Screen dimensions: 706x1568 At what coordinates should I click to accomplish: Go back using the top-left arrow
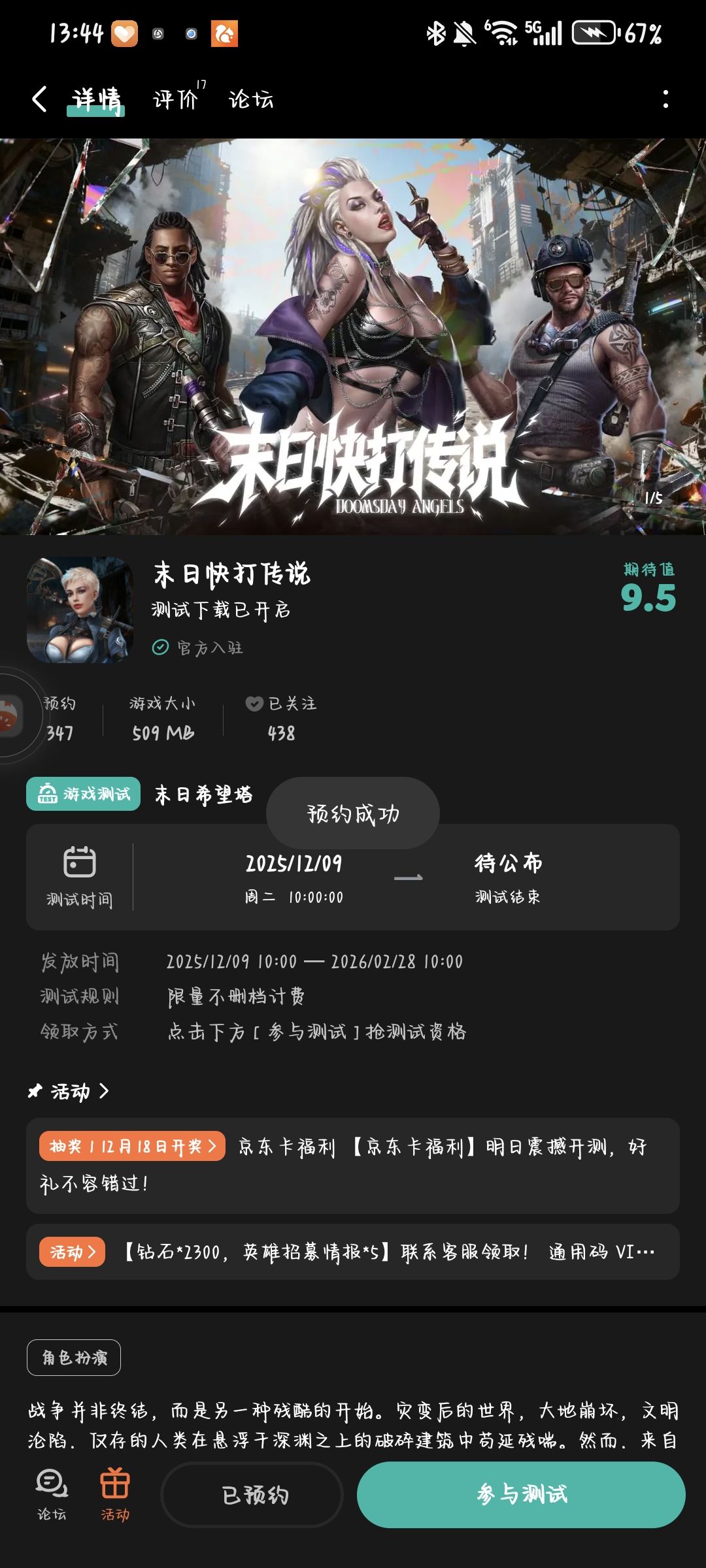pos(39,99)
